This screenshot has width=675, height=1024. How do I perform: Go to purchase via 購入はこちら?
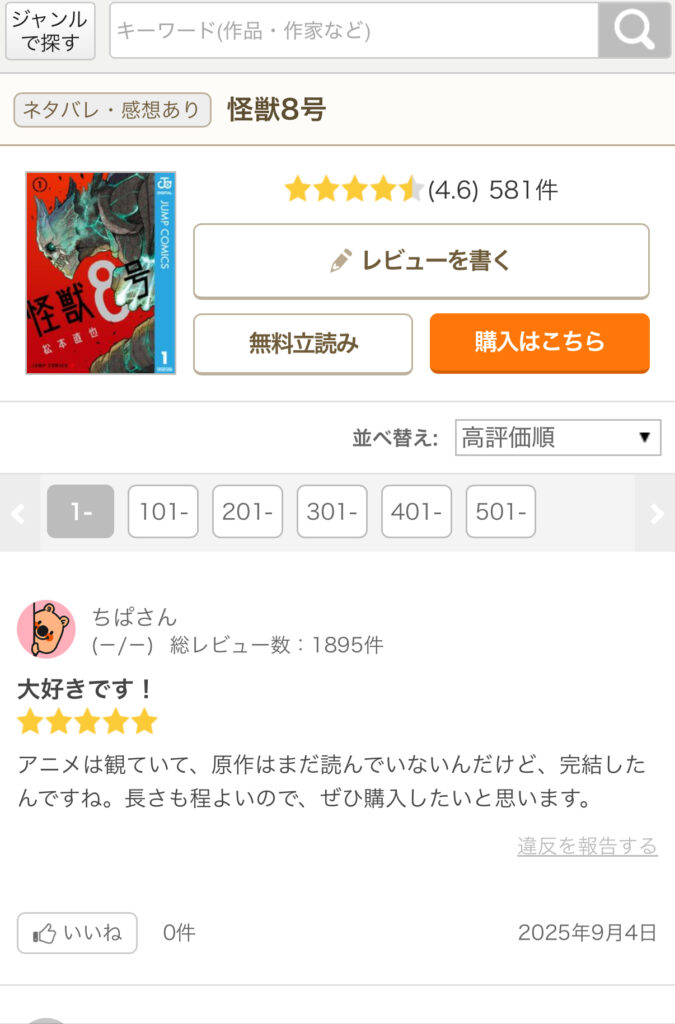539,343
